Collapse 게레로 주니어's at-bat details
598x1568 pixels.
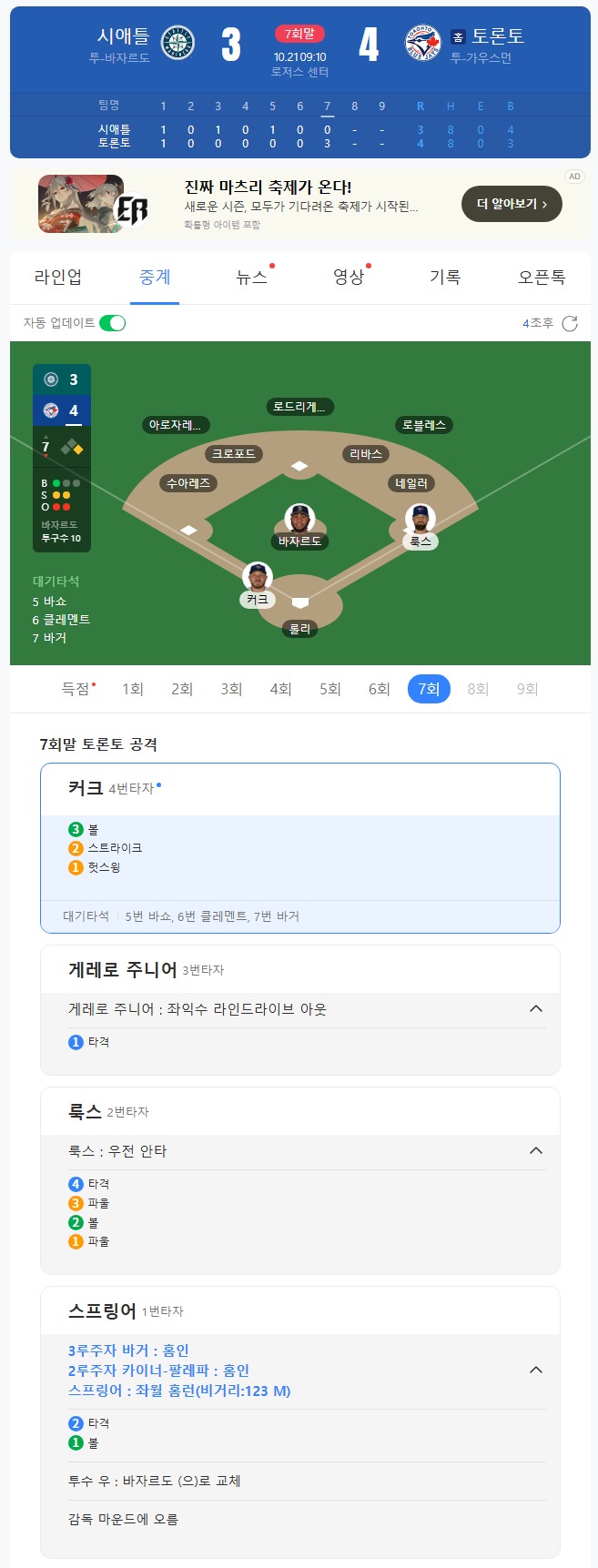click(536, 1008)
